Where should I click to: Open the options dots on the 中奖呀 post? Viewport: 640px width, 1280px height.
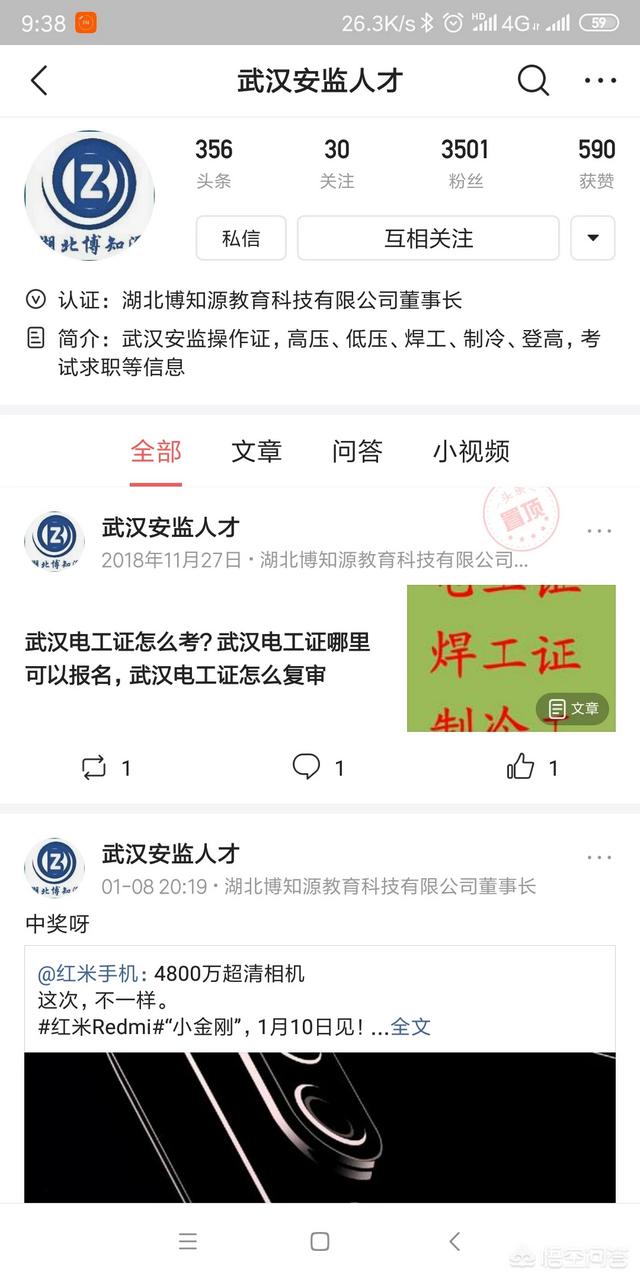pyautogui.click(x=599, y=857)
